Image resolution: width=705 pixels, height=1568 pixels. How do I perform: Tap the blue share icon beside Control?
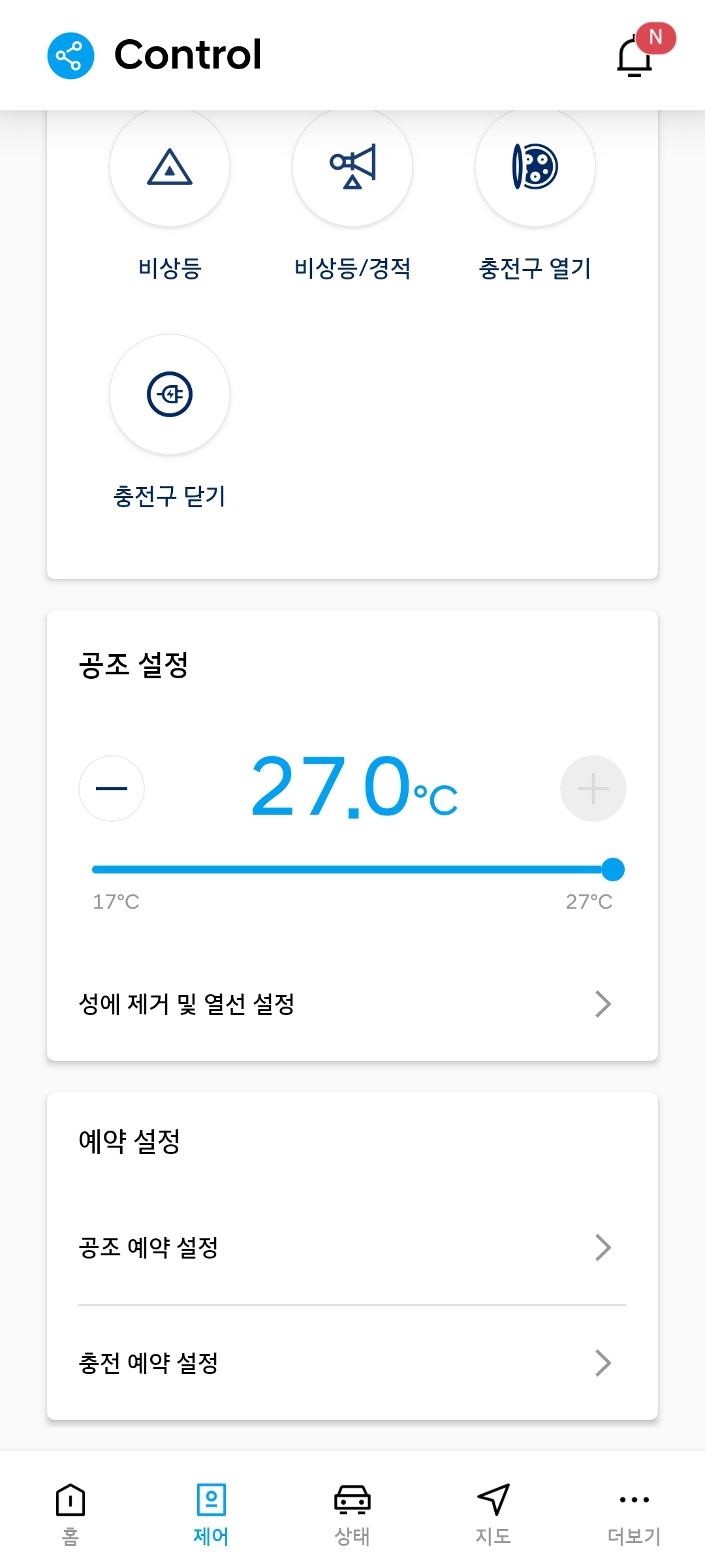(70, 55)
